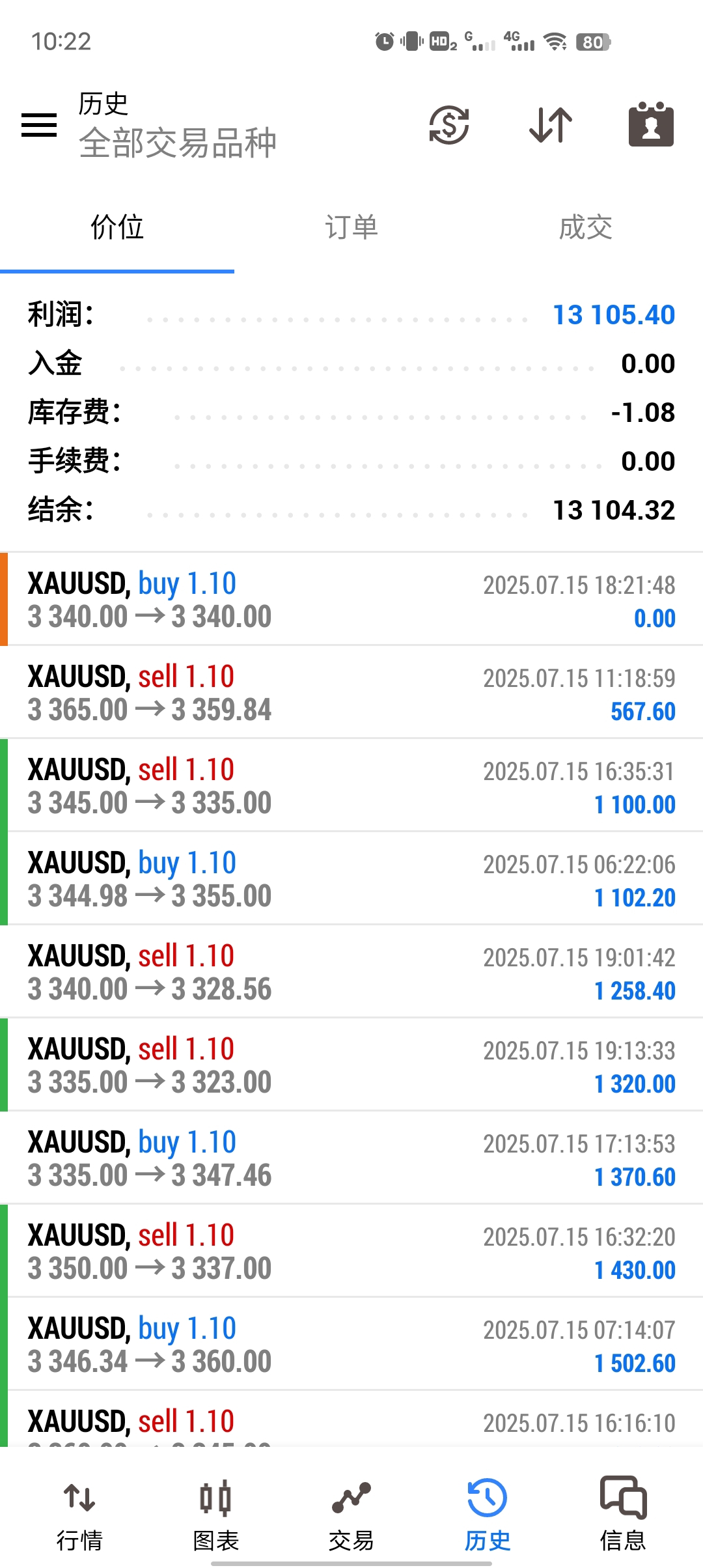Switch to the 交易 trade tab
This screenshot has height=1568, width=703.
click(351, 1513)
